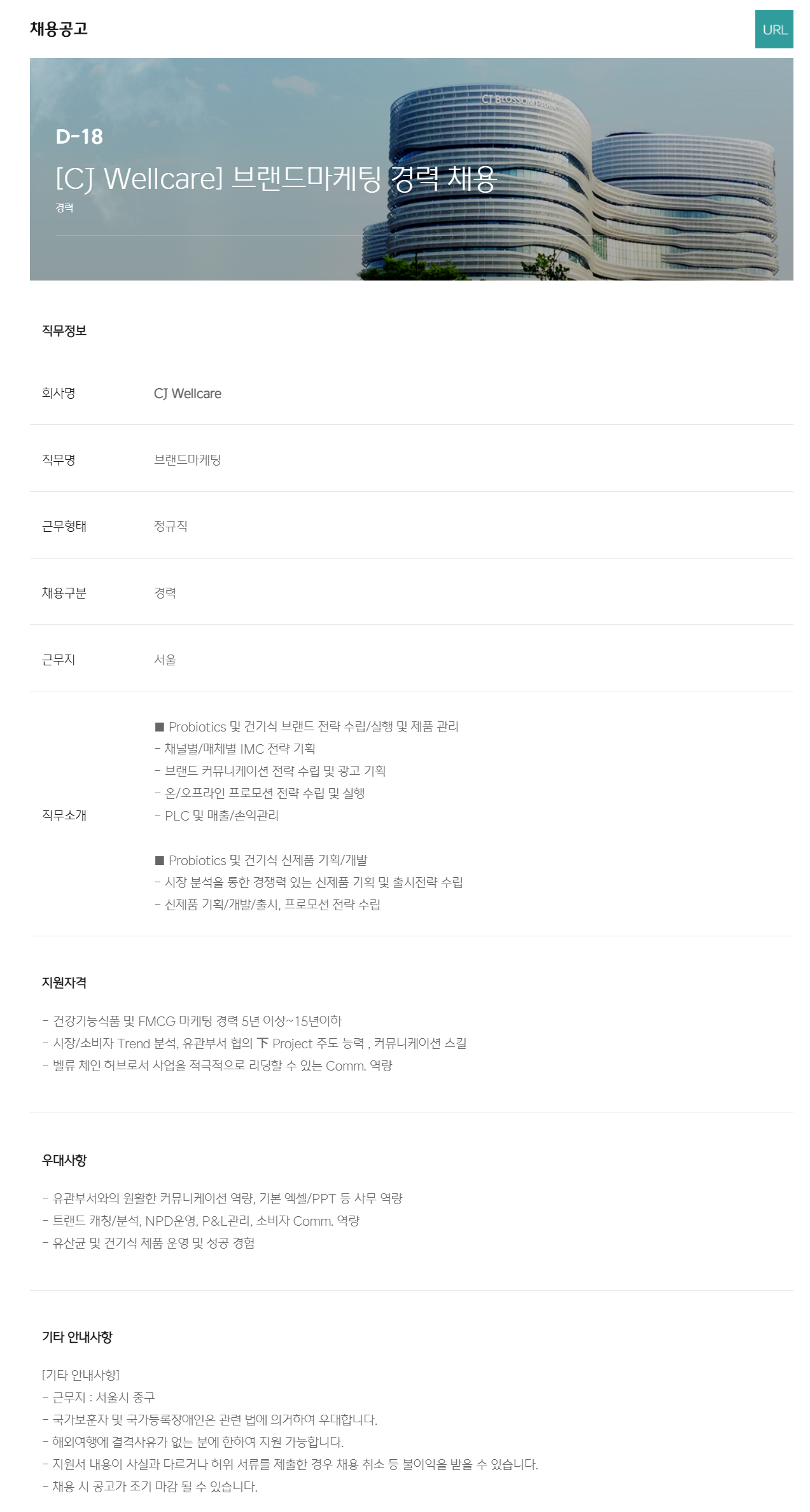Click the 브랜드마케팅 job title text
810x1512 pixels.
pyautogui.click(x=188, y=460)
